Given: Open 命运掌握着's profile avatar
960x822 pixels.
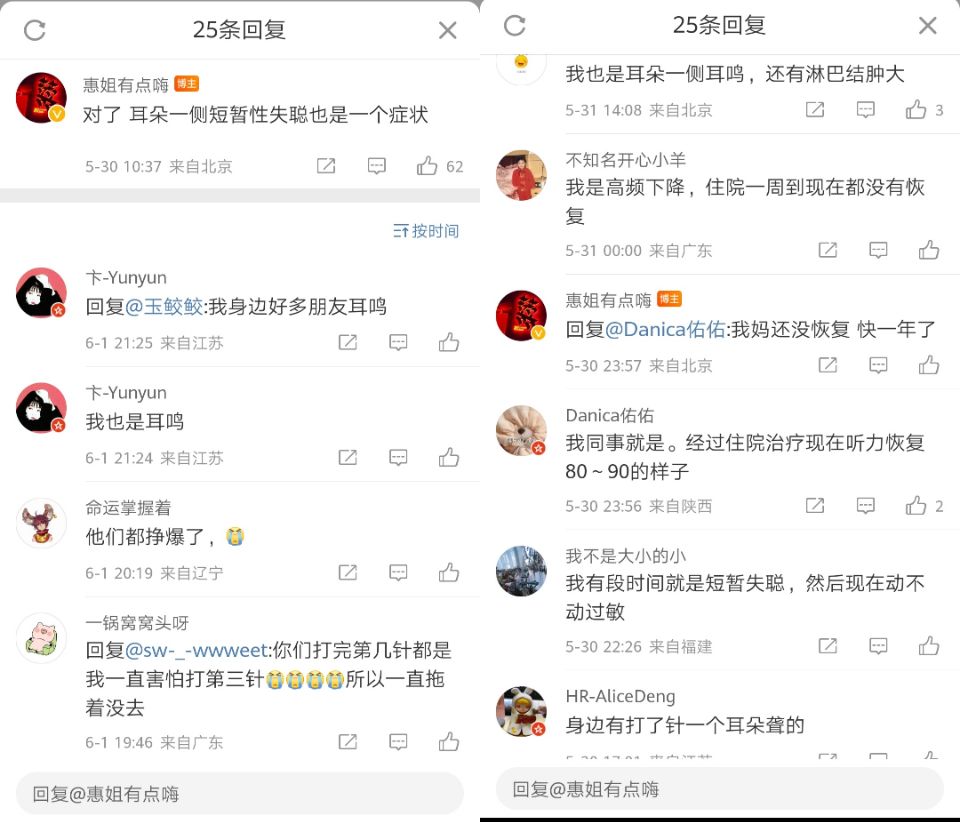Looking at the screenshot, I should (x=42, y=524).
